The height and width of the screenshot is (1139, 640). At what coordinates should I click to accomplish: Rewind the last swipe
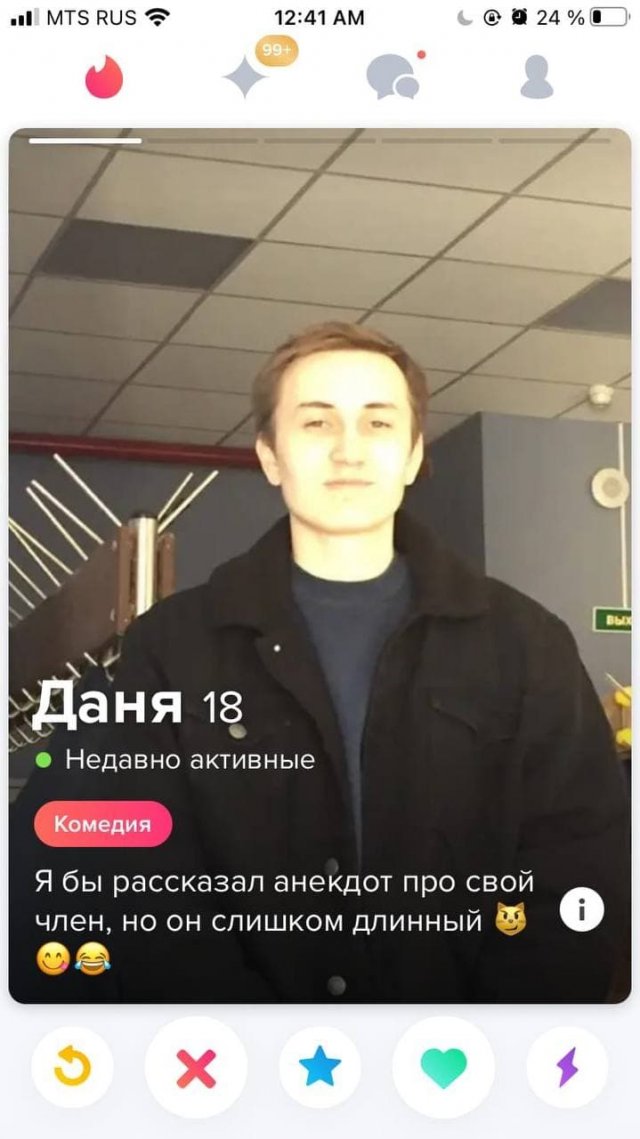click(73, 1067)
